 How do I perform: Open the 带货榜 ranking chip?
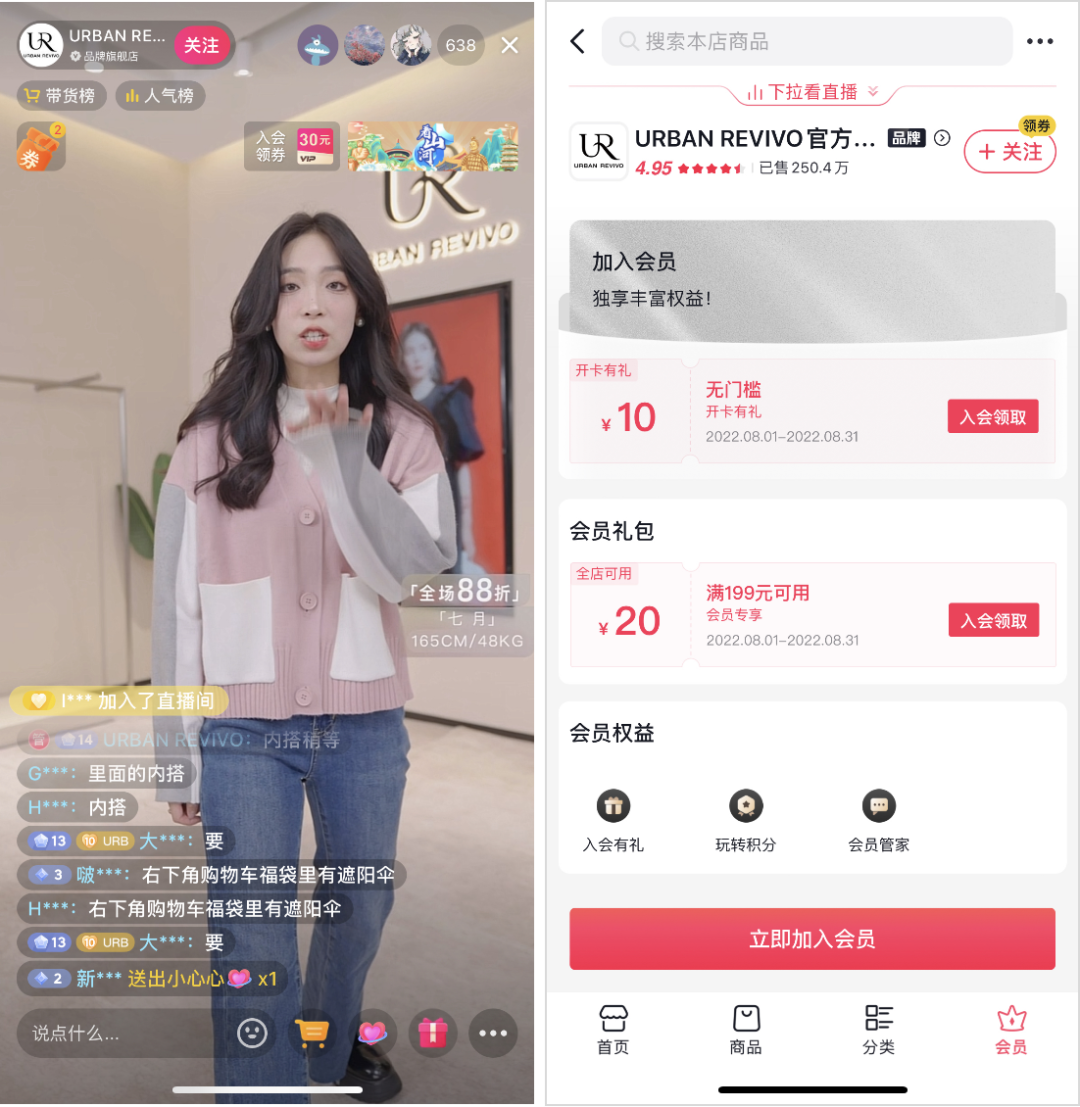coord(62,96)
